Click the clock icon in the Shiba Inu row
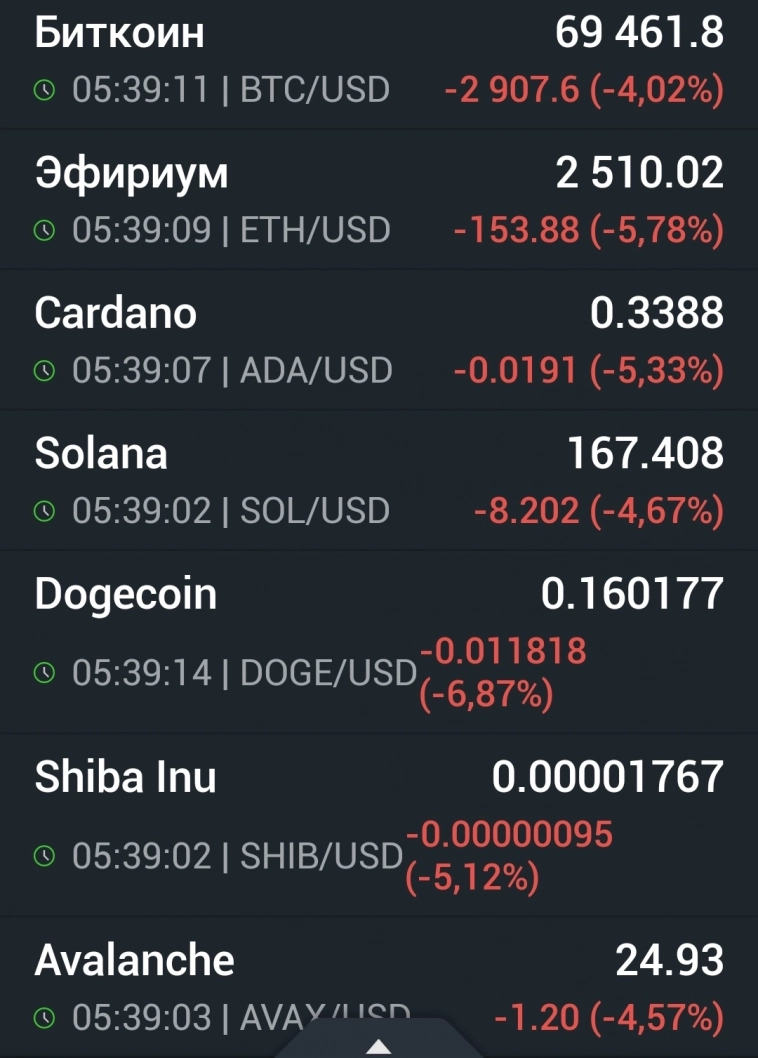Screen dimensions: 758x1058 point(44,854)
